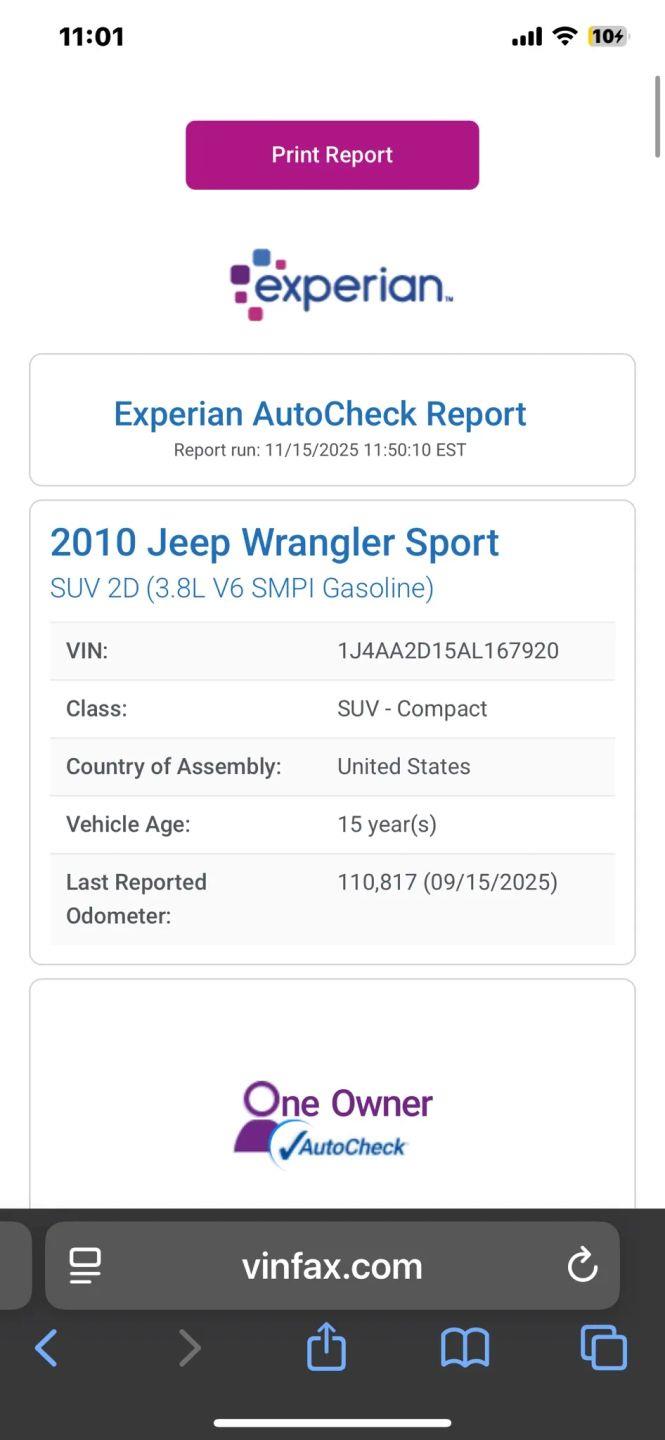The height and width of the screenshot is (1440, 665).
Task: Open Safari bookmarks
Action: [x=465, y=1348]
